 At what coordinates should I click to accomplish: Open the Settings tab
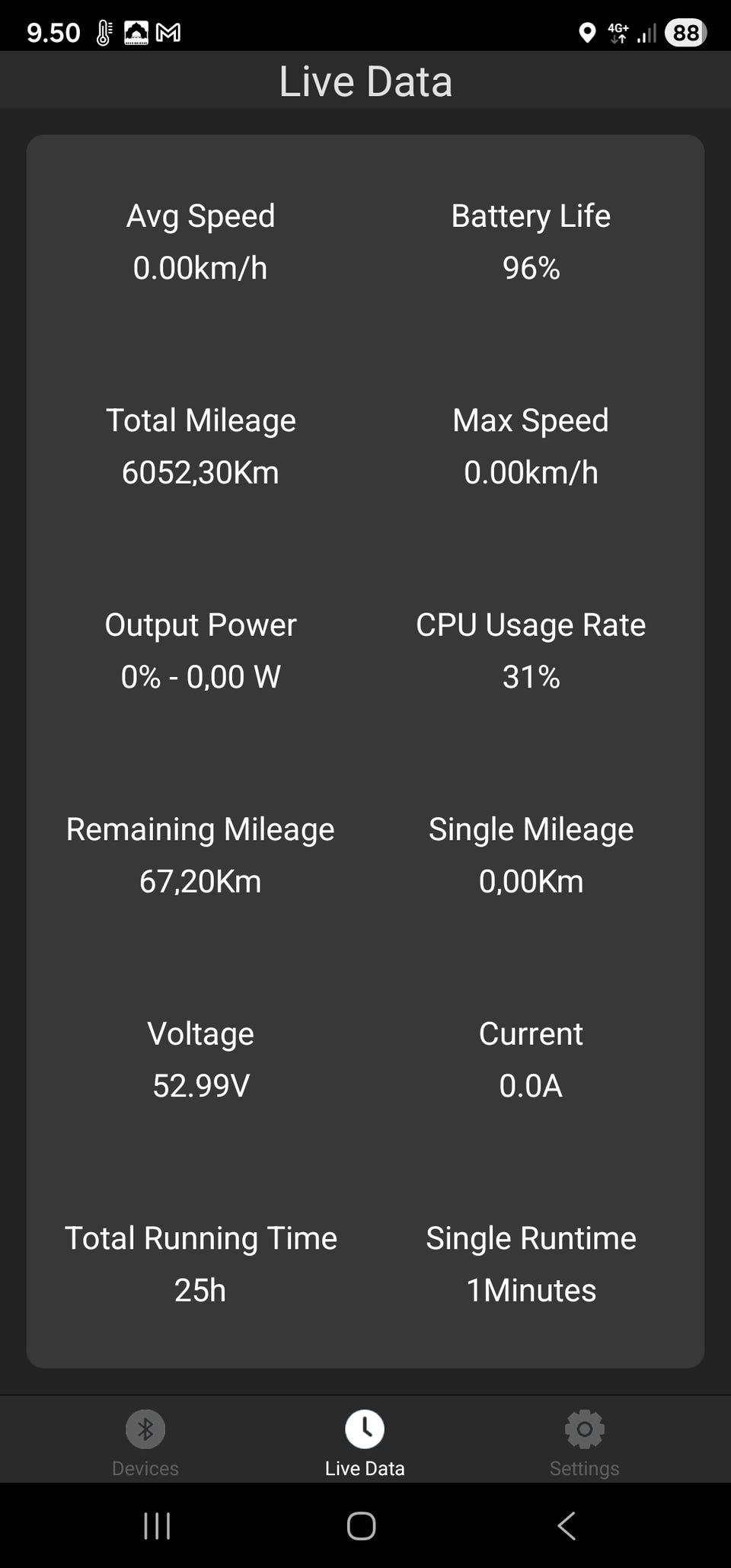(x=584, y=1441)
